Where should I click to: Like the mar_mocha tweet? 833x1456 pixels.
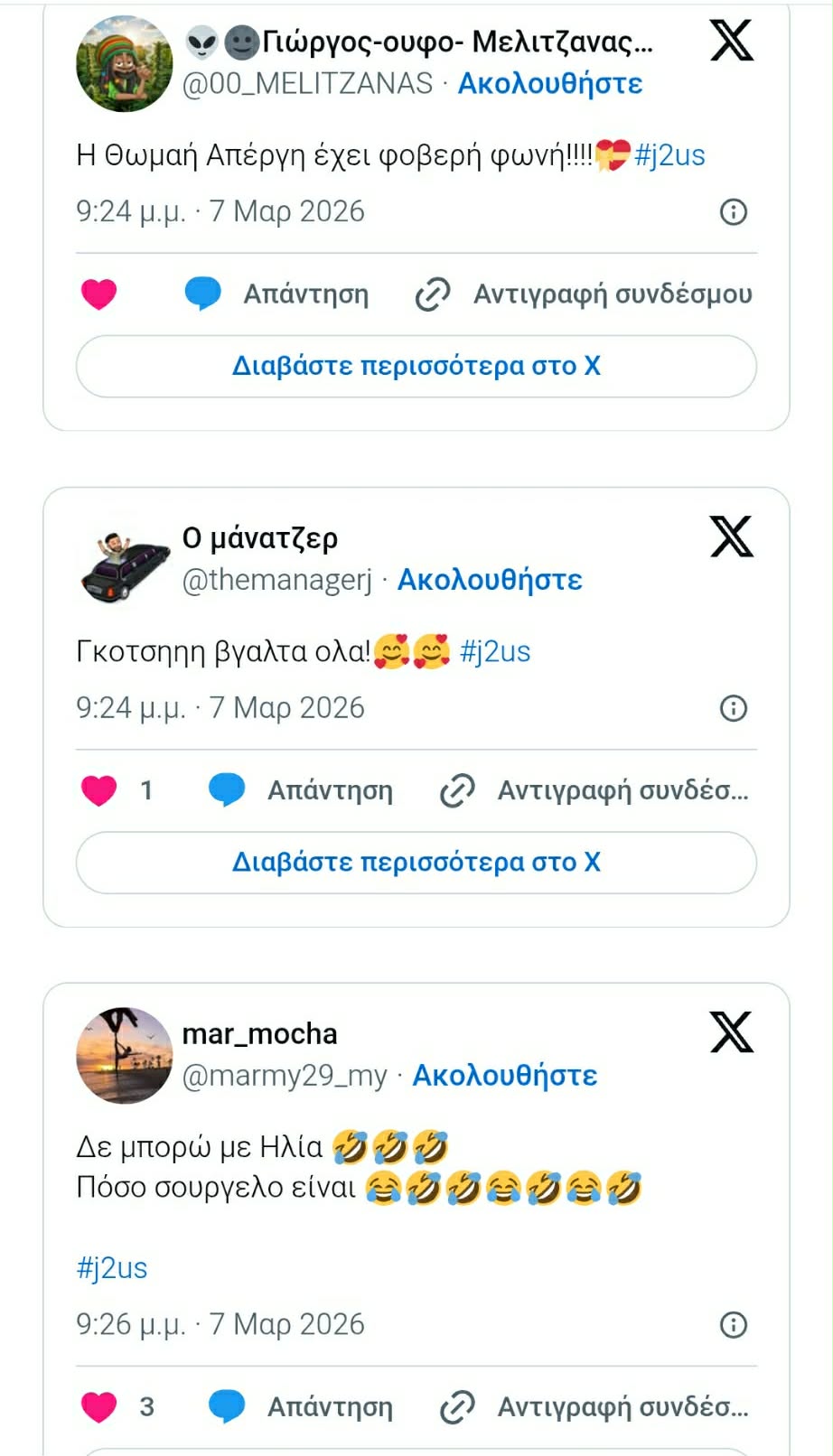click(99, 1406)
